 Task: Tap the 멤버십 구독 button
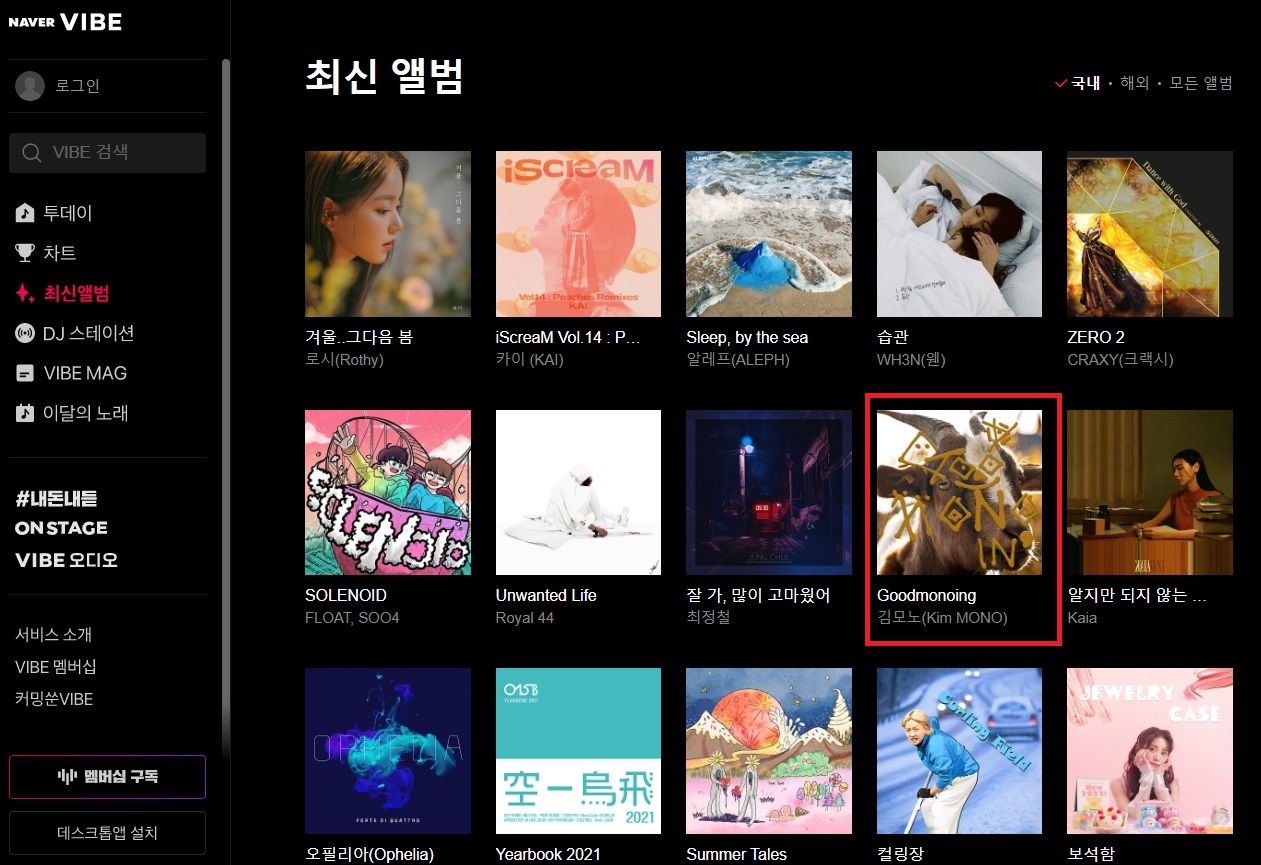tap(107, 776)
